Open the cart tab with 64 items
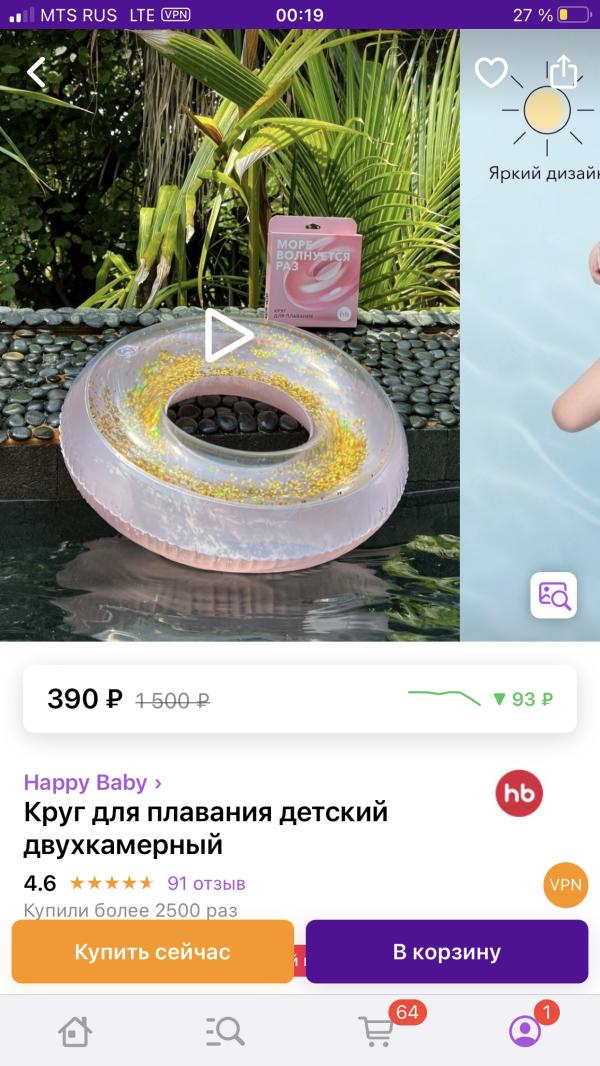600x1066 pixels. 376,1031
